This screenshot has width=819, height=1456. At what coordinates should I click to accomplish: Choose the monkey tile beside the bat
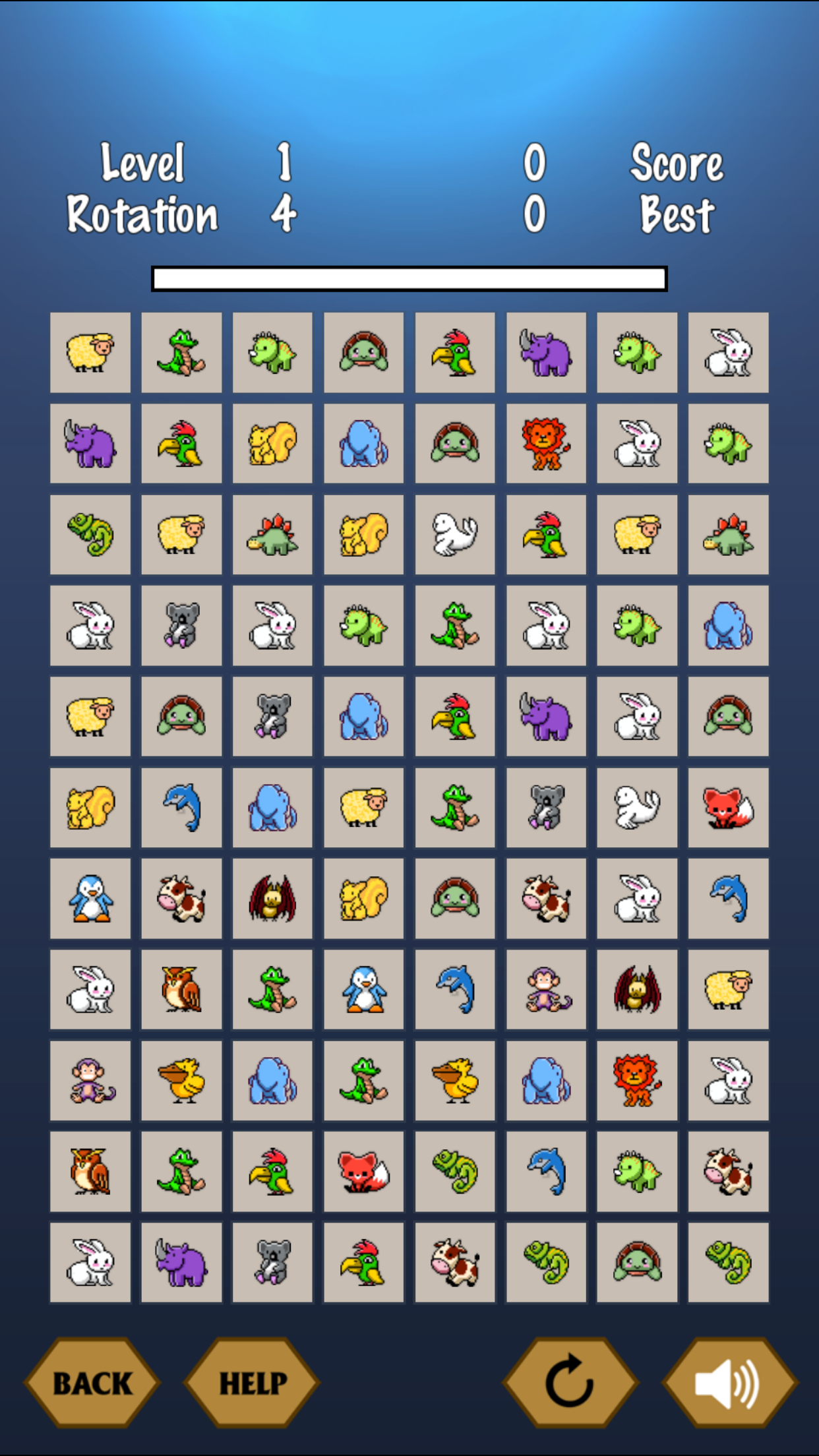click(546, 989)
